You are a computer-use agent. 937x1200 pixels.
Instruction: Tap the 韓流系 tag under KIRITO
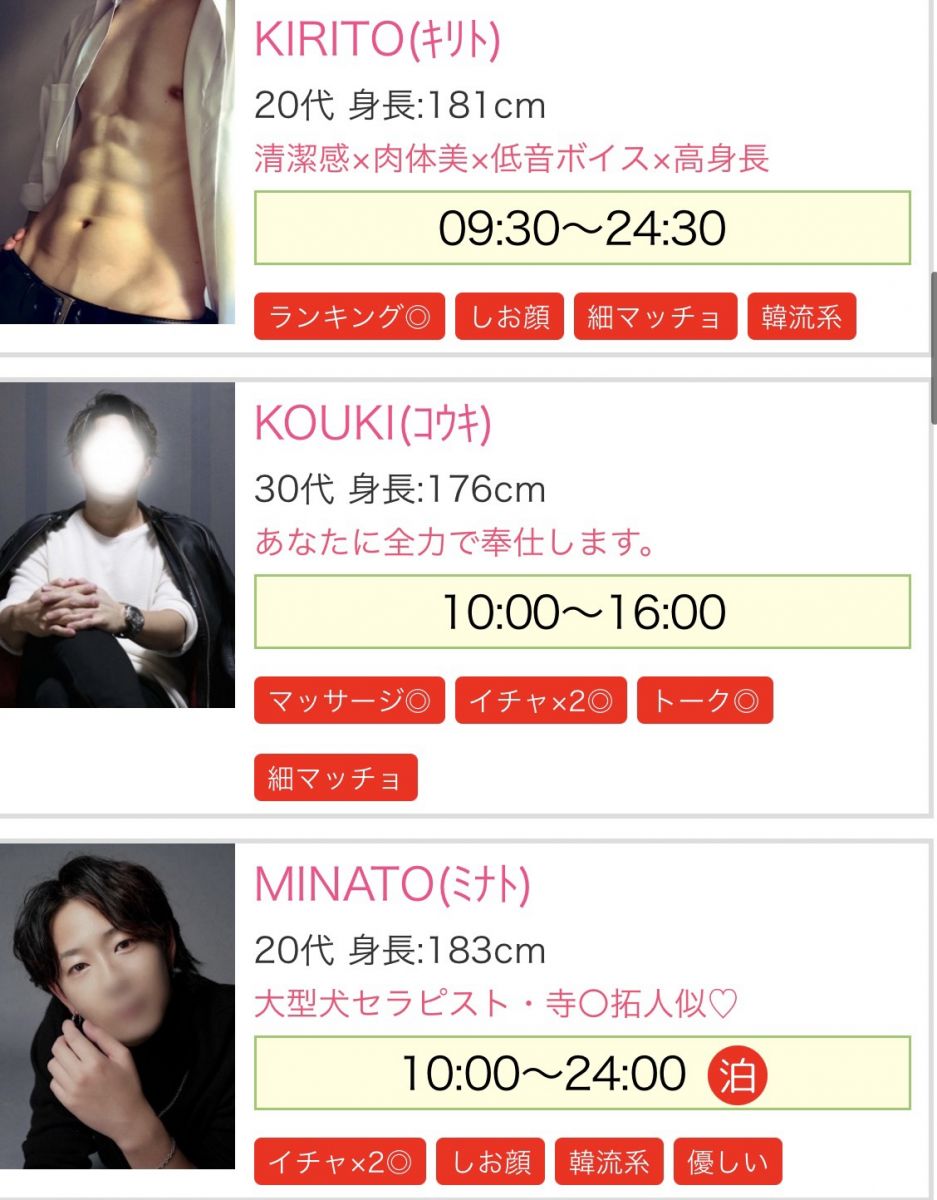coord(801,318)
